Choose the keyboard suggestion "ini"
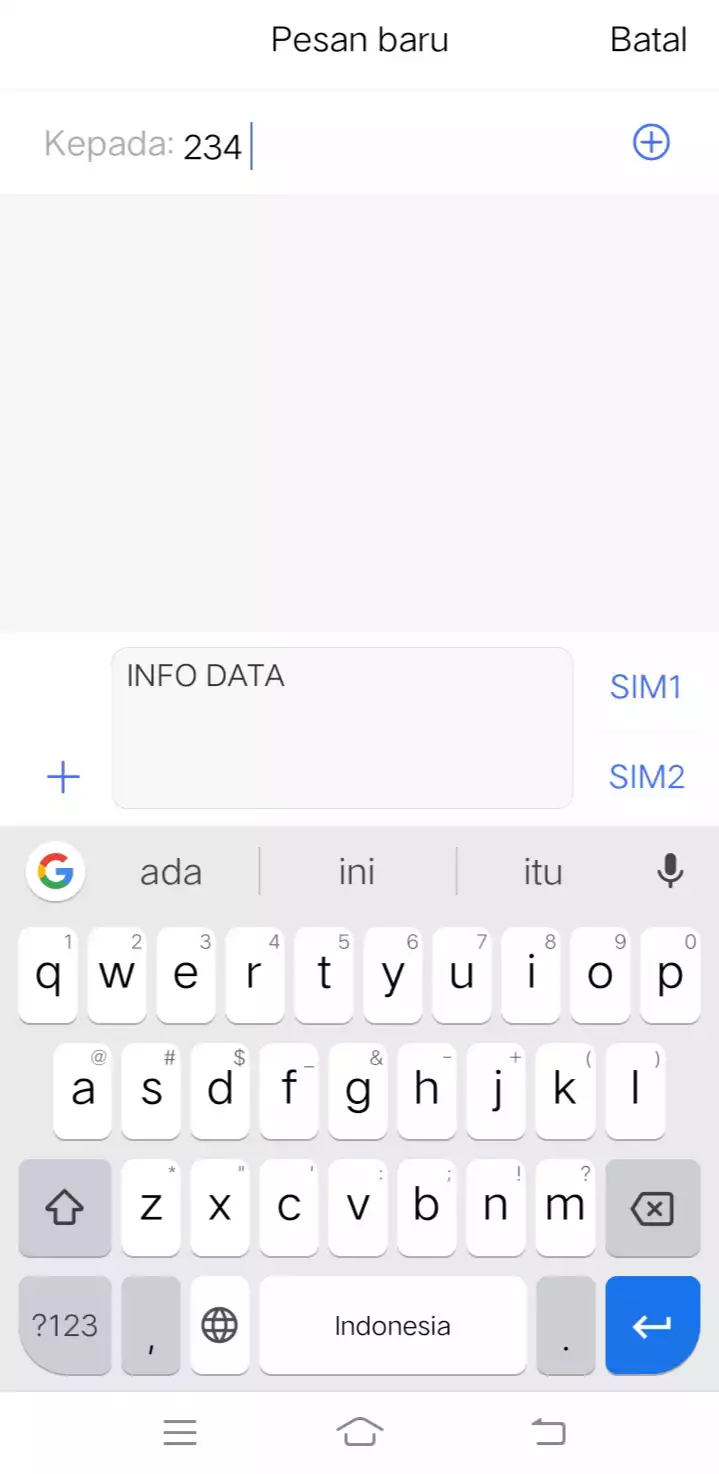This screenshot has height=1474, width=719. (357, 872)
